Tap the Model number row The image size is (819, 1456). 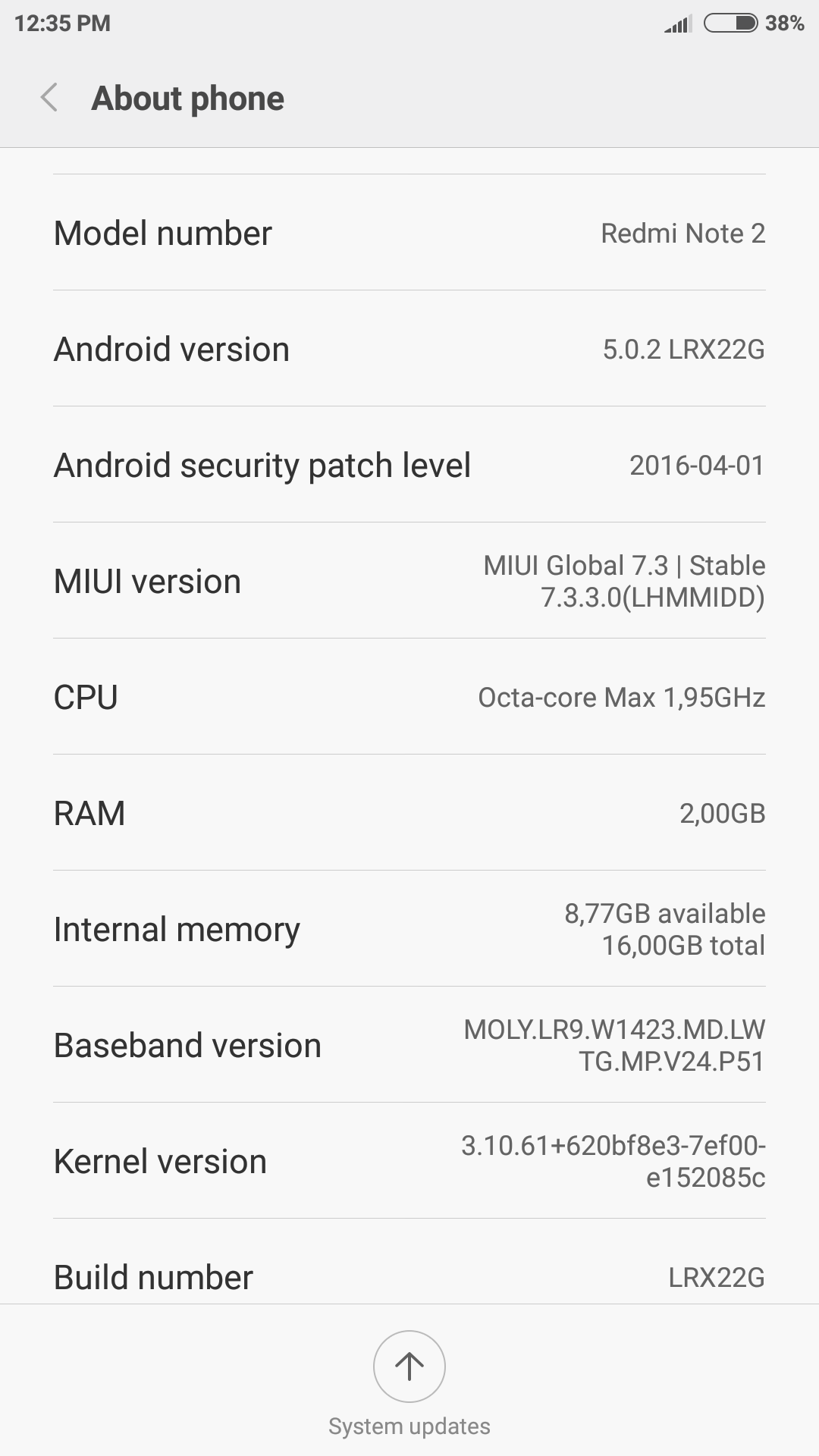[x=409, y=233]
